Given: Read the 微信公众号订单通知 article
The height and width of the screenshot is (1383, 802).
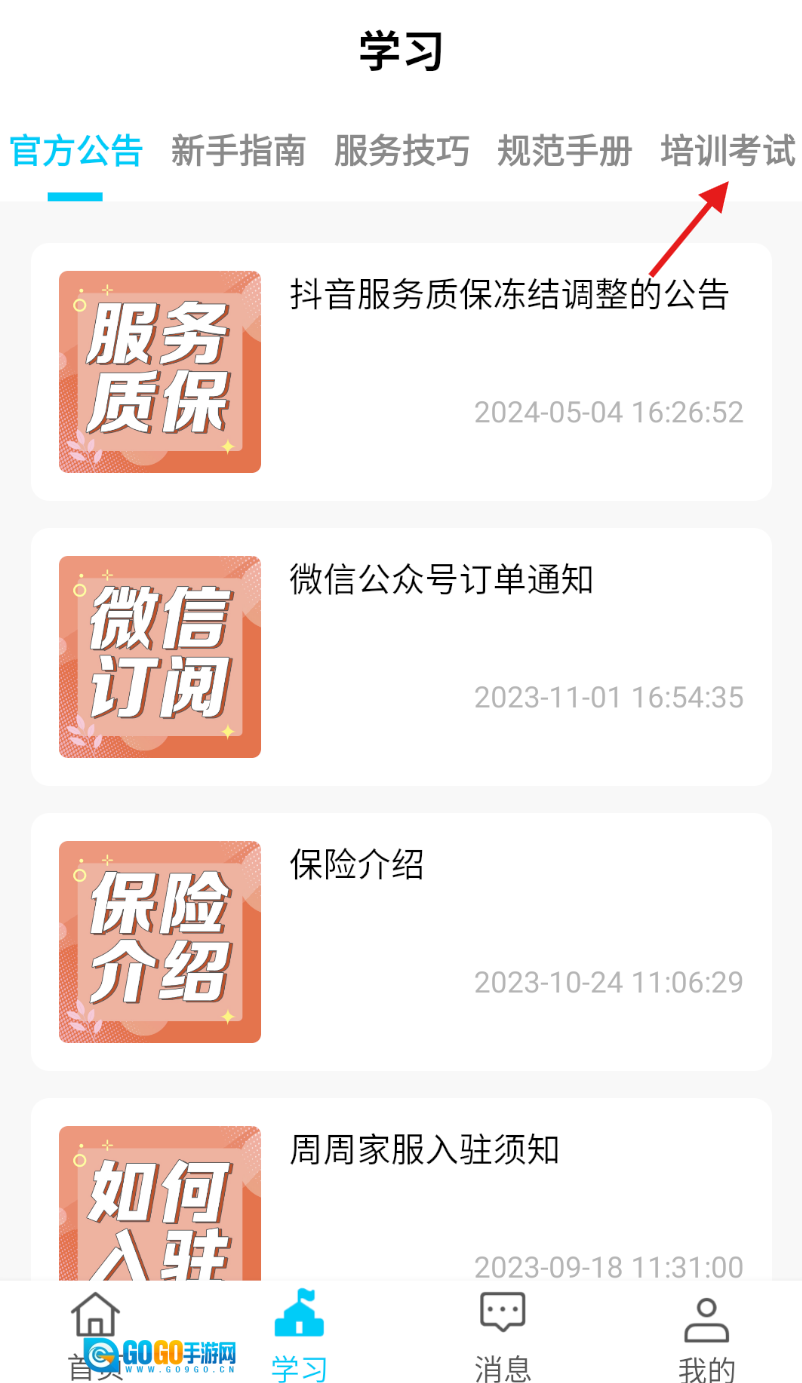Looking at the screenshot, I should click(401, 656).
